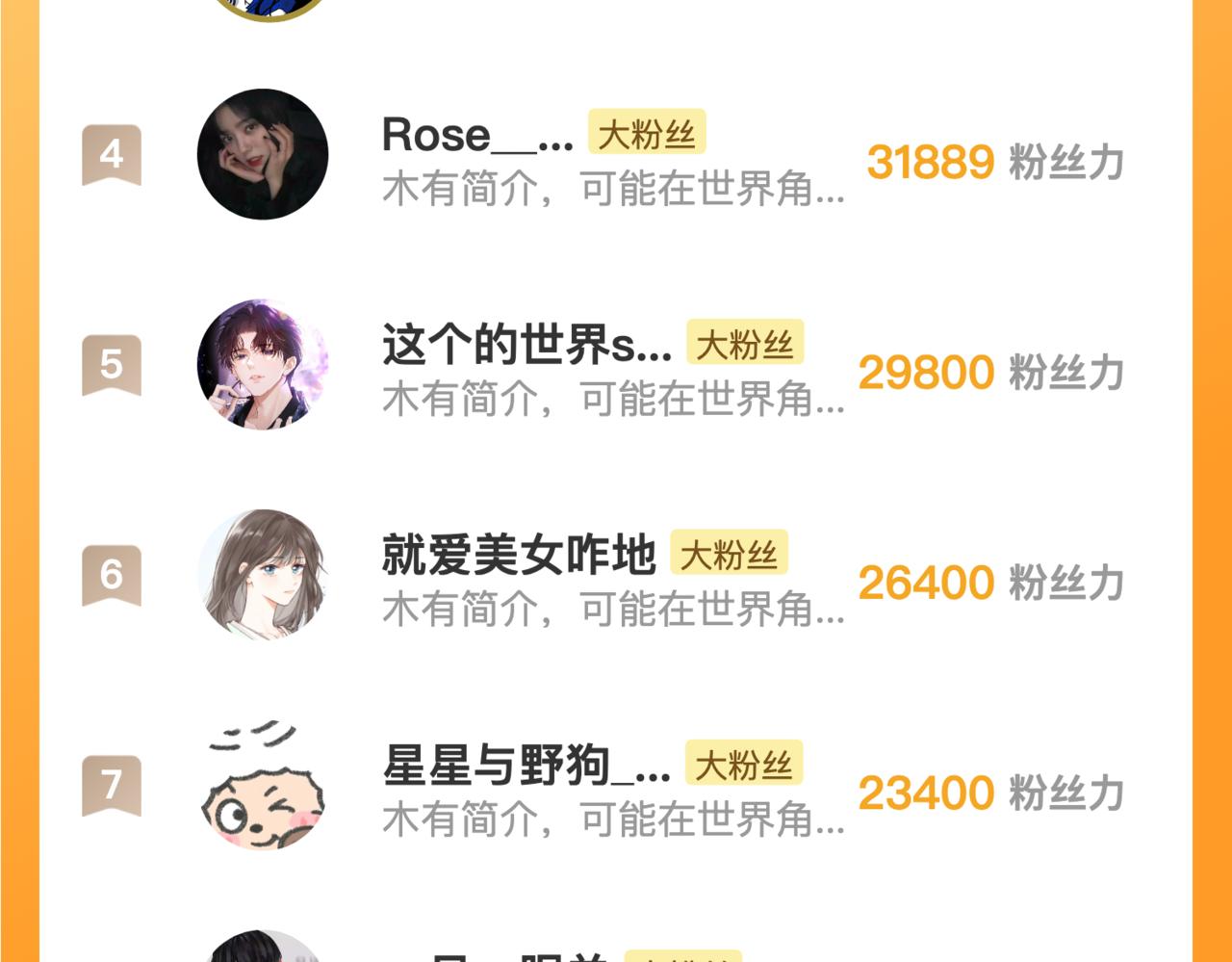View the fan 就爱美女咋地

pos(518,556)
